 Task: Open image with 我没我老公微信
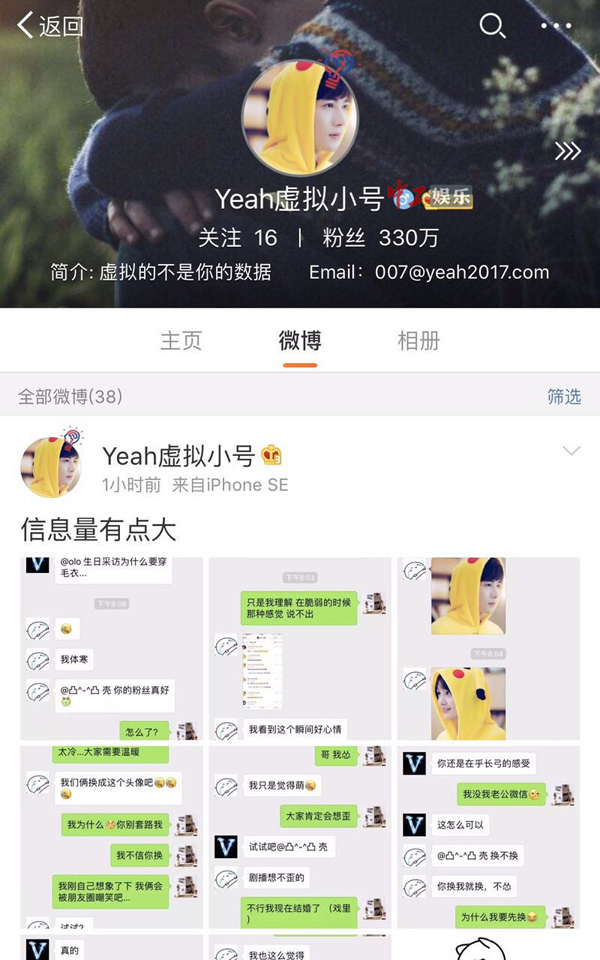pyautogui.click(x=488, y=836)
